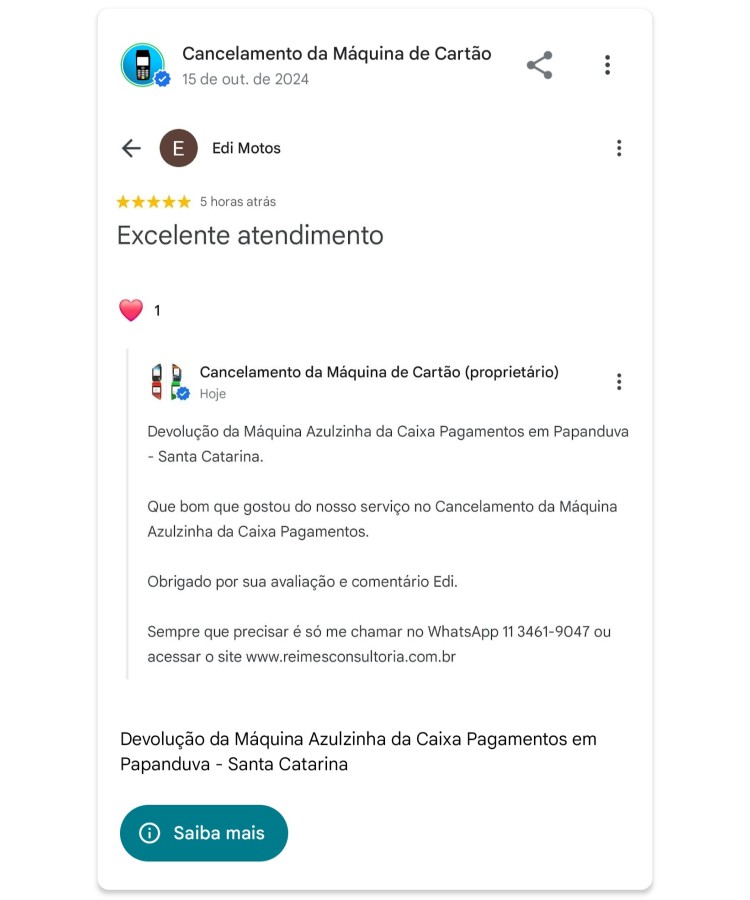
Task: Click the timestamp 5 horas atrás
Action: tap(237, 201)
